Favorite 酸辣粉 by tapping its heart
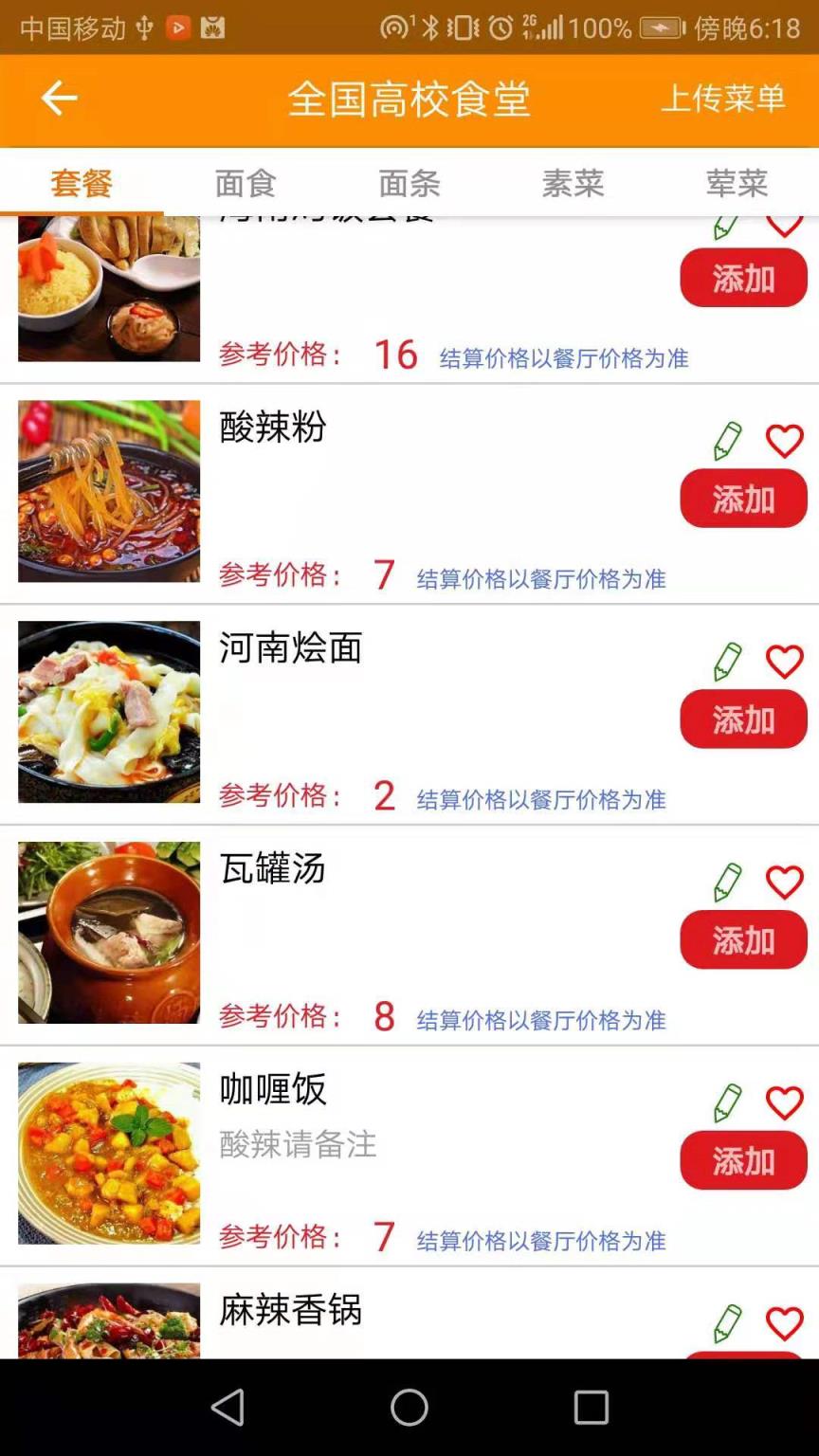Image resolution: width=819 pixels, height=1456 pixels. [785, 441]
